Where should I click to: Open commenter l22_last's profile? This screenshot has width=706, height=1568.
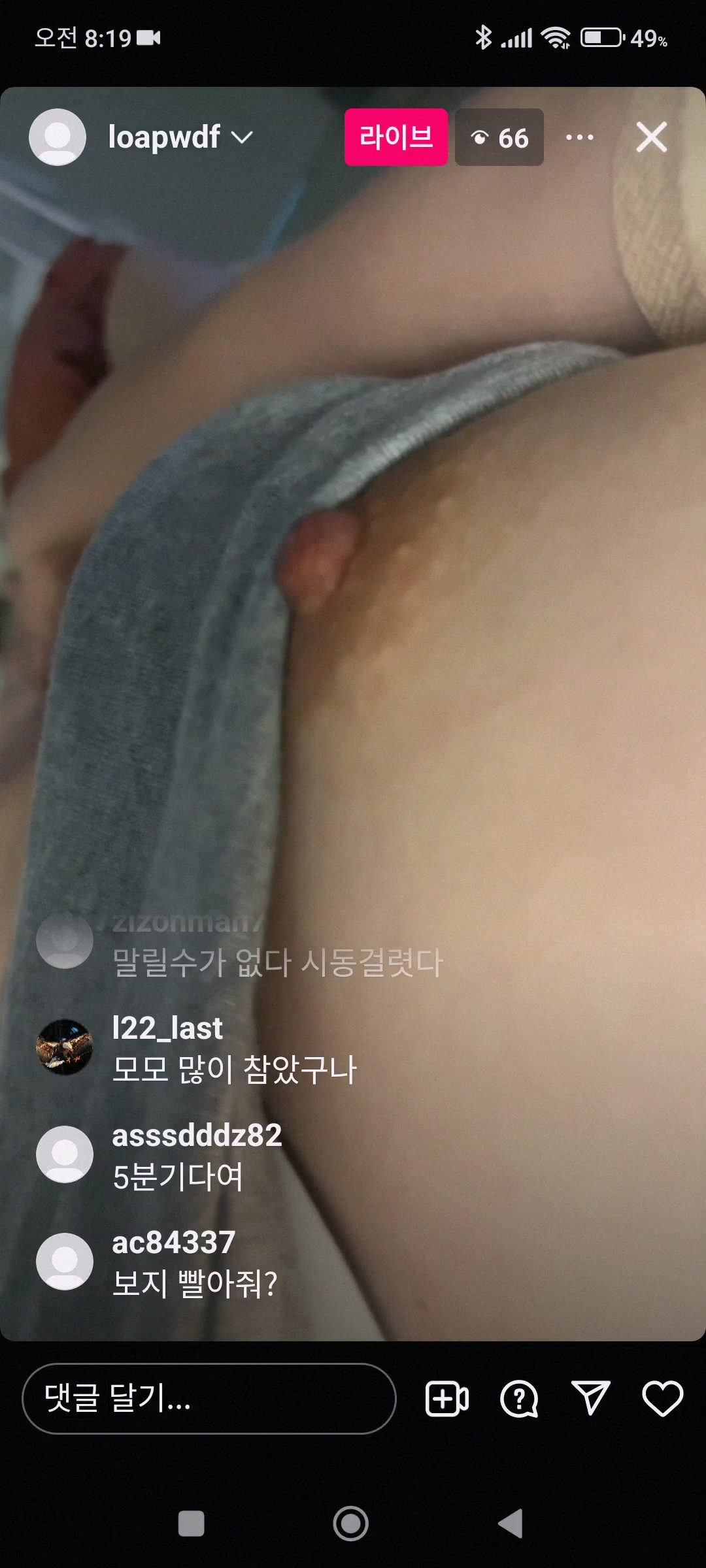coord(64,1047)
